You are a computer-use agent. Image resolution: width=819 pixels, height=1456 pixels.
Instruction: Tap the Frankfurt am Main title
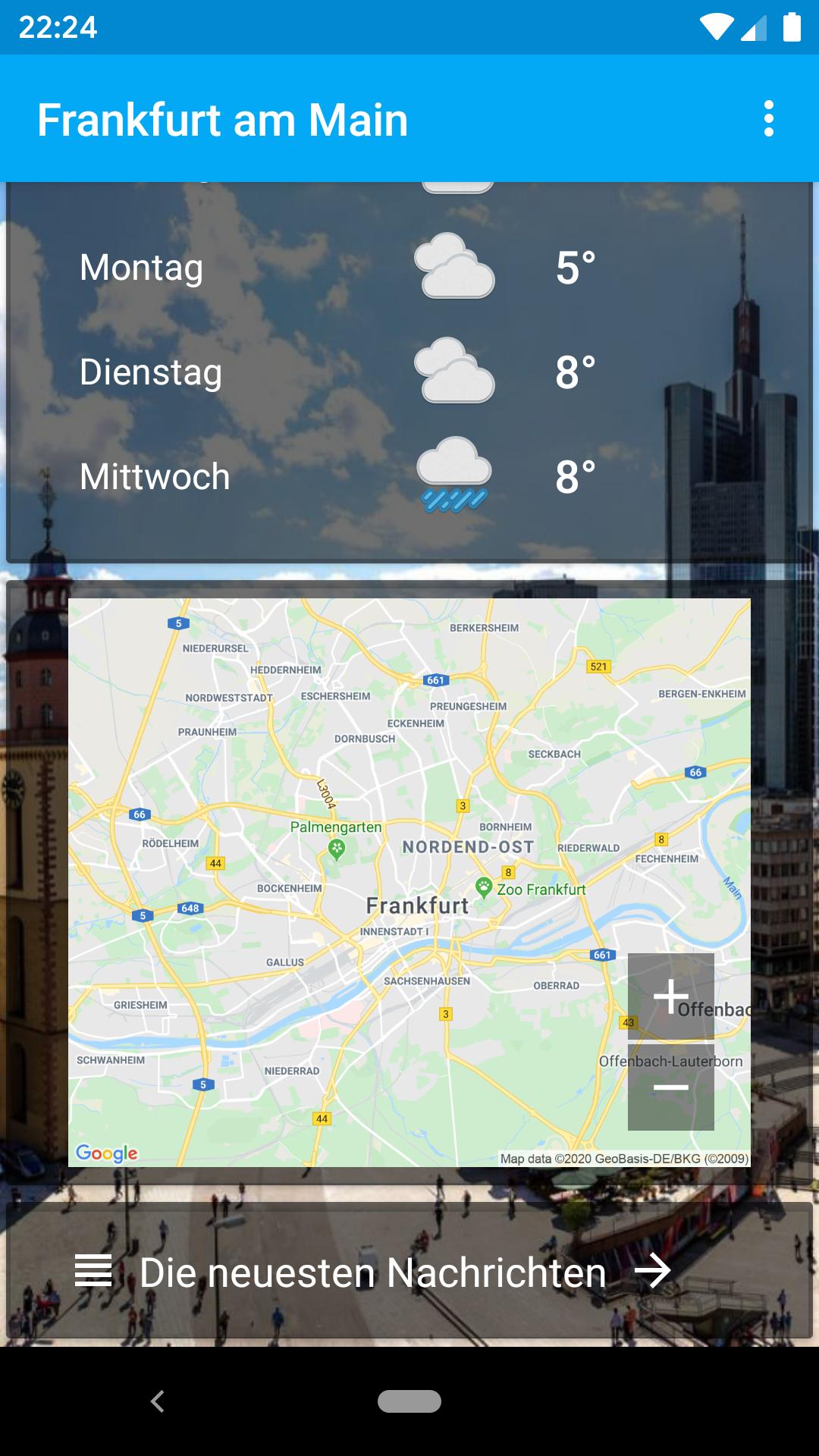(x=224, y=119)
